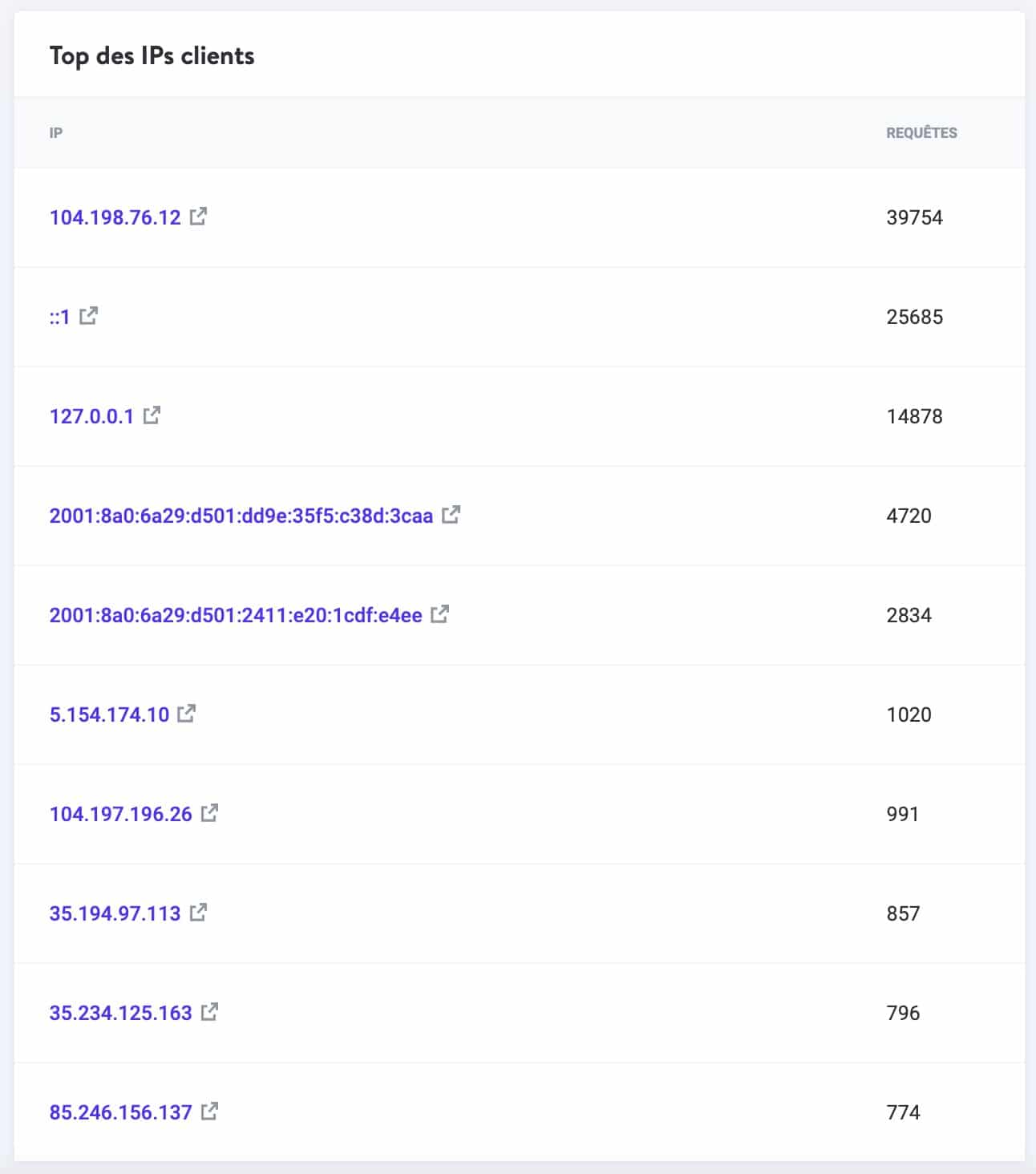Click the Top des IPs clients title
Screen dimensions: 1036x1174
[152, 56]
